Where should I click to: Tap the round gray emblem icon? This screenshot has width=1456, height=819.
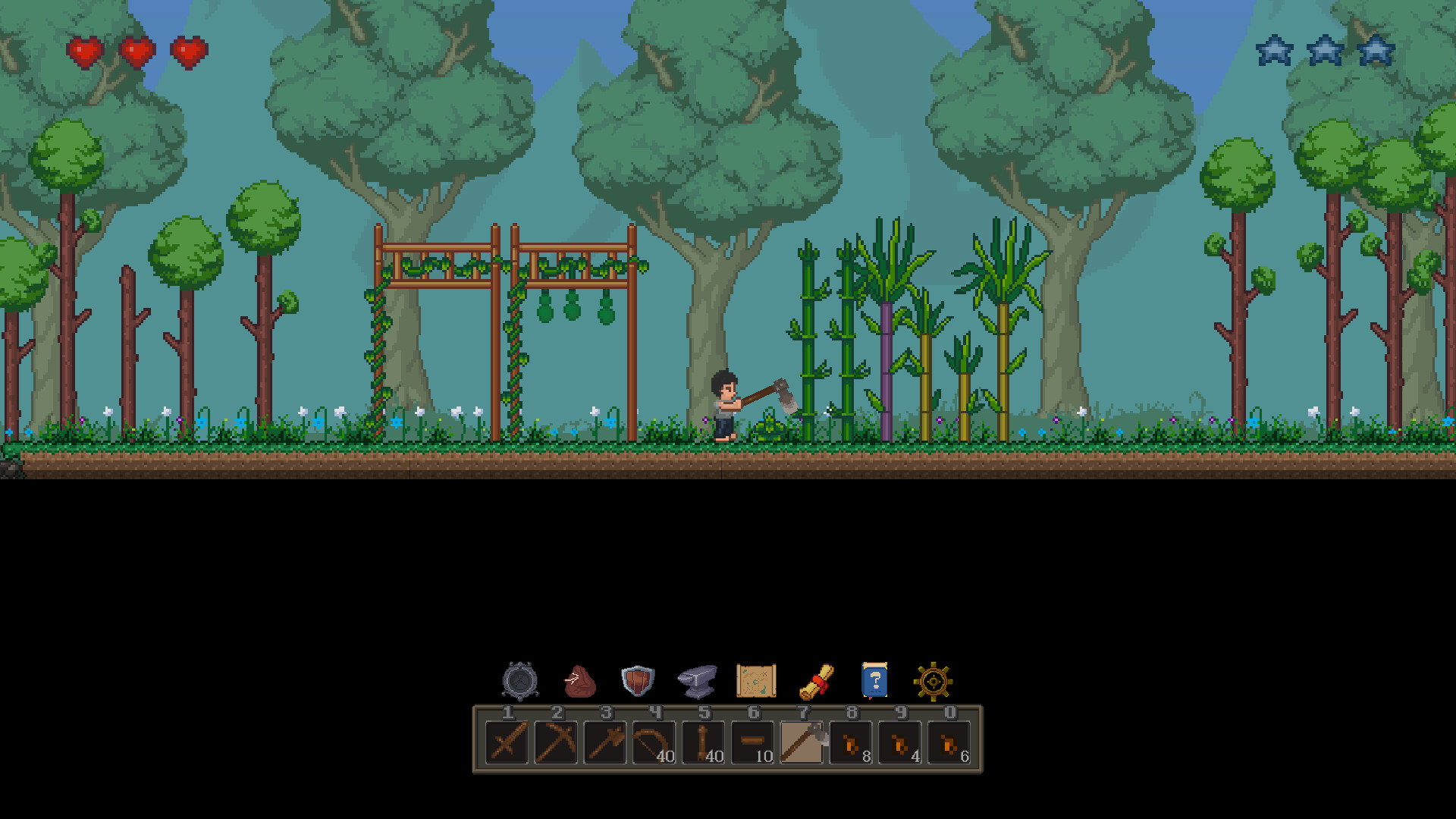coord(520,681)
